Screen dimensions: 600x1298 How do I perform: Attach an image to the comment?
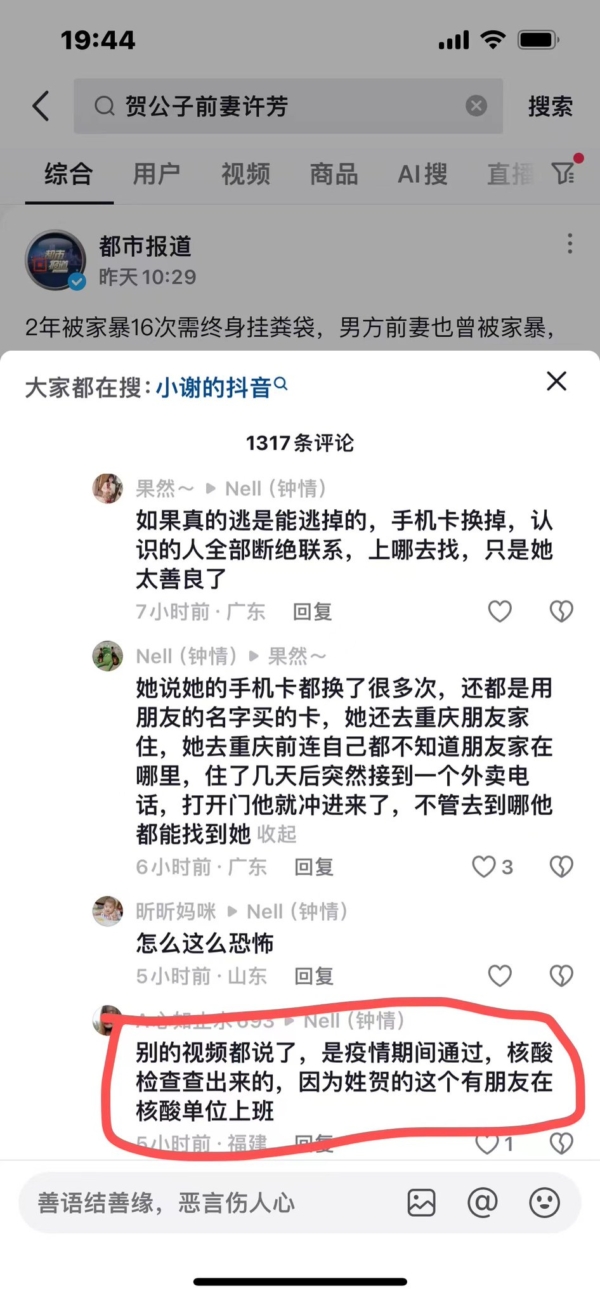click(422, 1202)
